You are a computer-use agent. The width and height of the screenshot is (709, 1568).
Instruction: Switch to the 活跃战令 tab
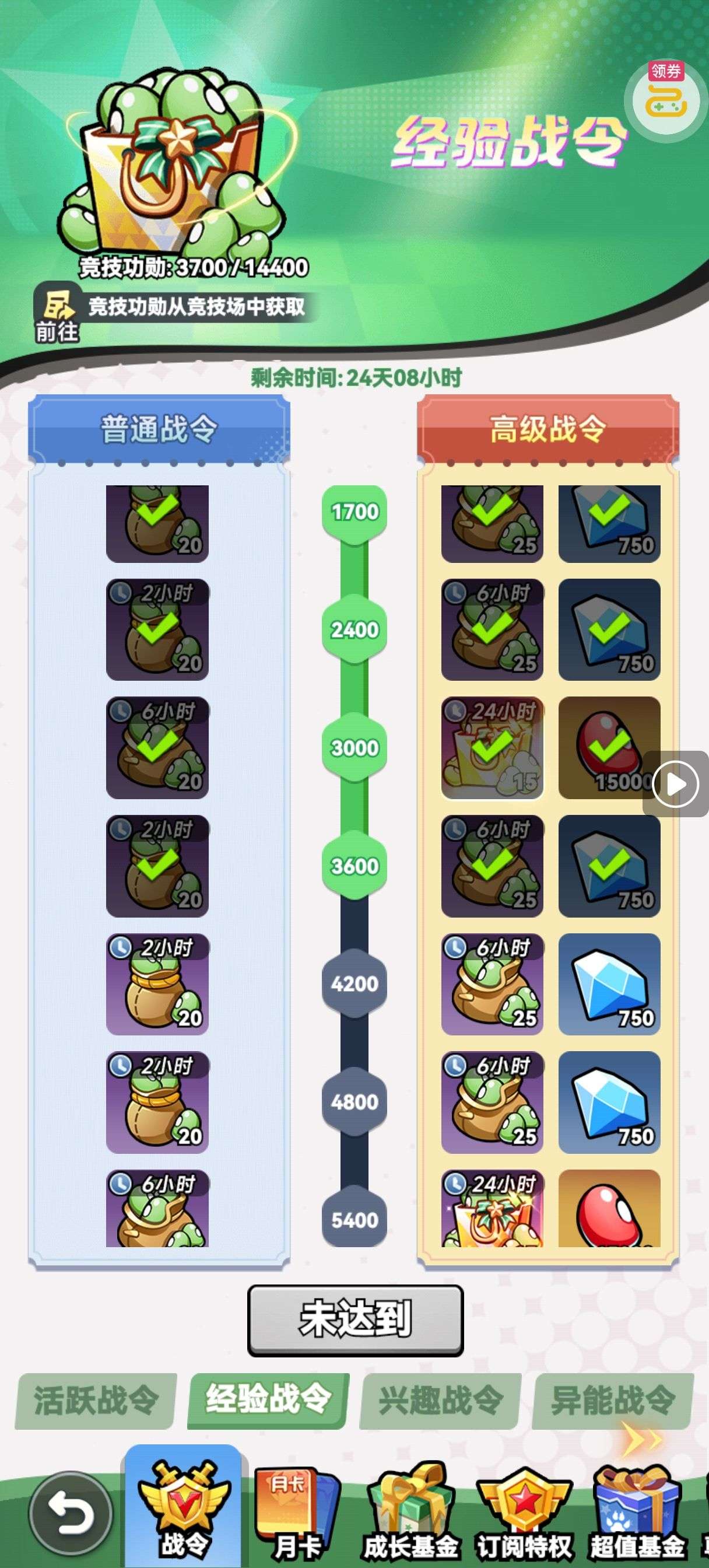[96, 1400]
